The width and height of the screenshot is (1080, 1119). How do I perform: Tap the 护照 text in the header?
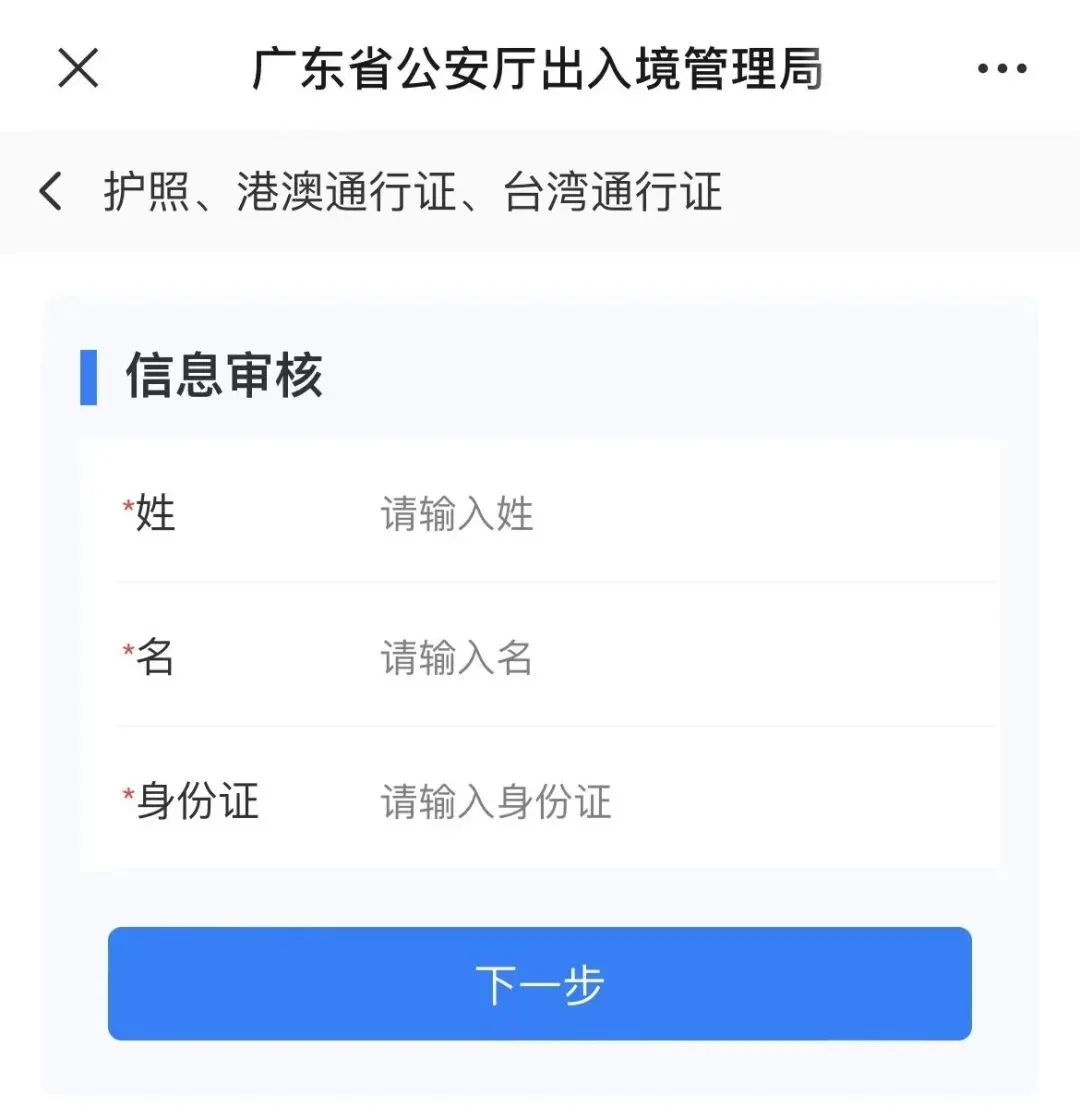(145, 192)
